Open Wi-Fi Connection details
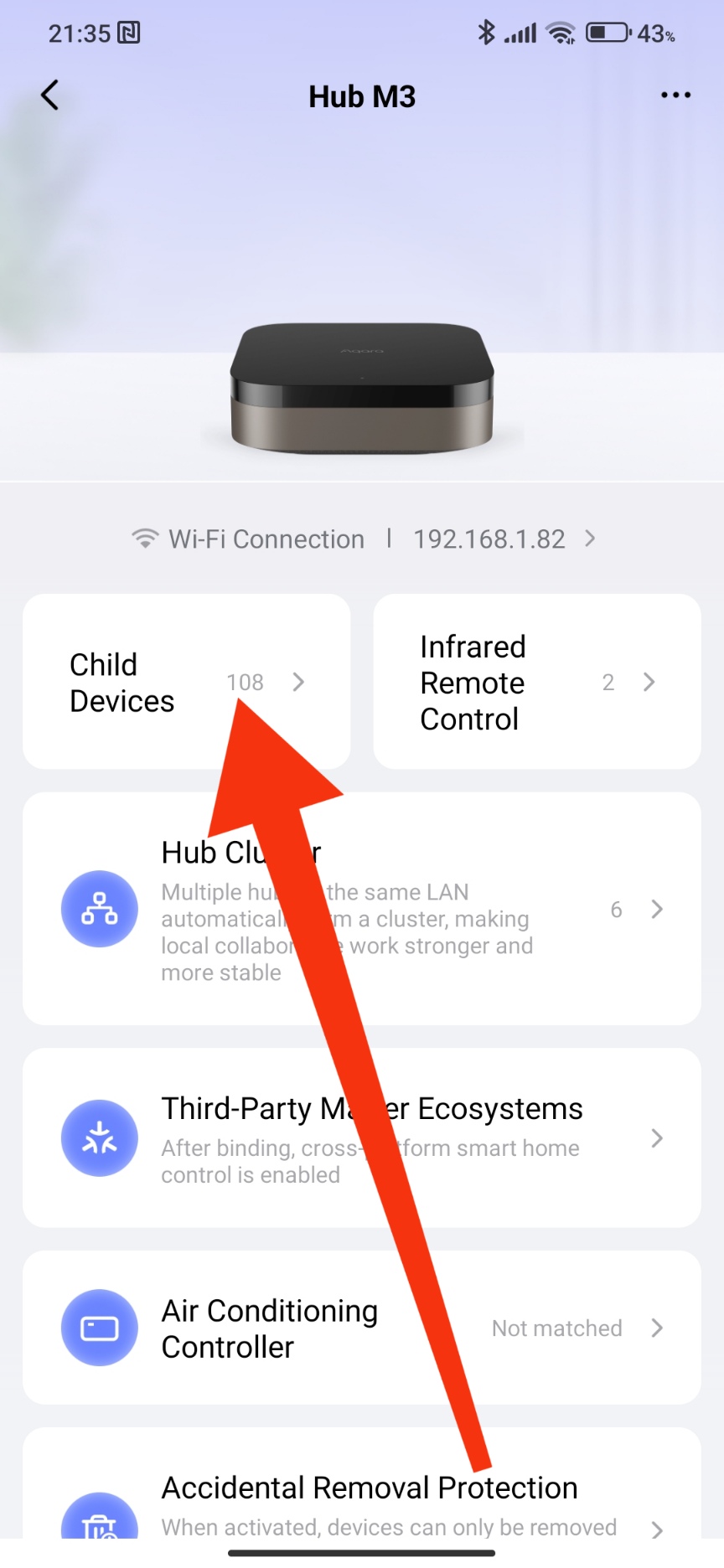Viewport: 724px width, 1568px height. point(362,539)
